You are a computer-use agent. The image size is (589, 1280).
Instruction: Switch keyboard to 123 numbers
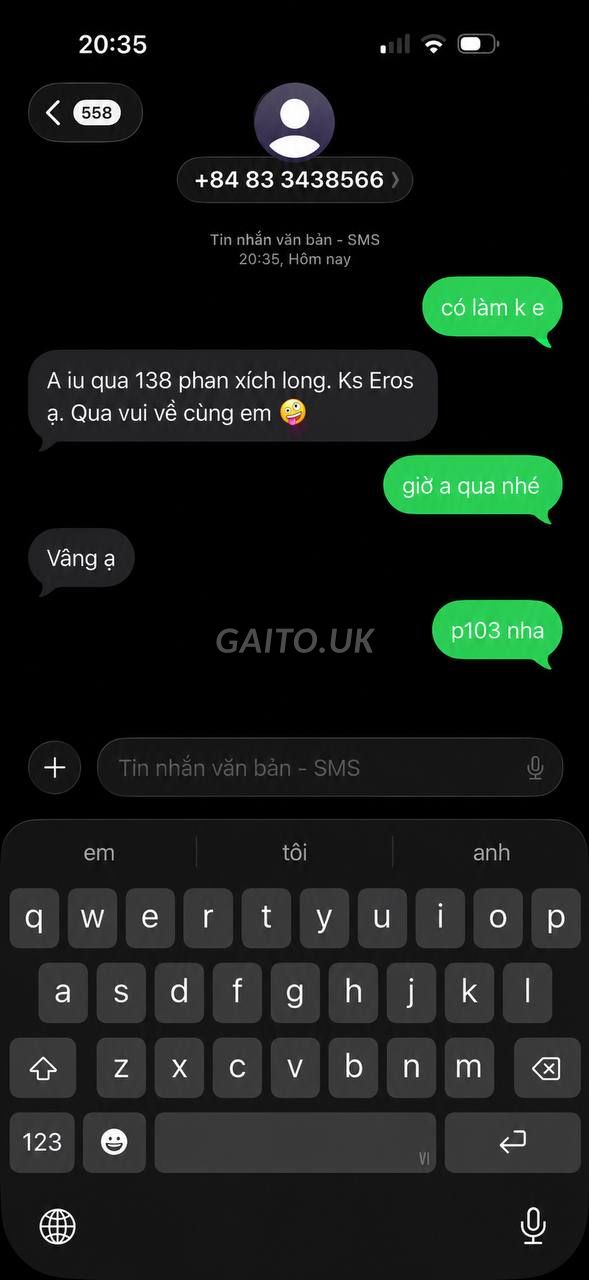coord(42,1142)
